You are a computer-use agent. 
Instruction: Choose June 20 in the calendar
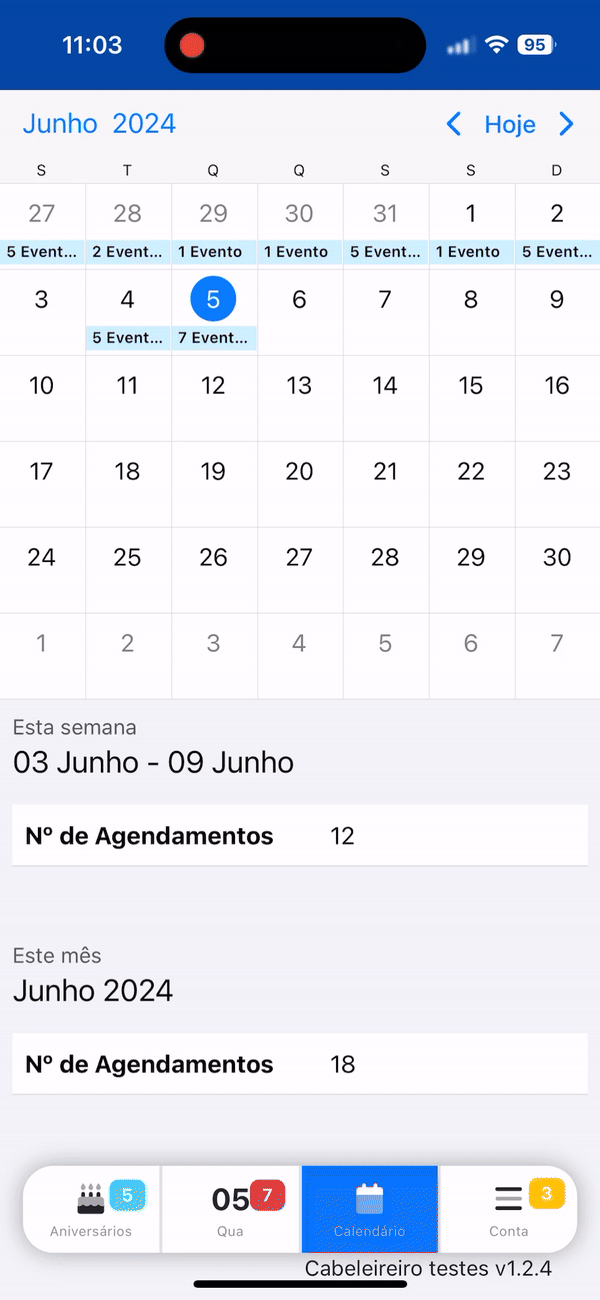[299, 483]
